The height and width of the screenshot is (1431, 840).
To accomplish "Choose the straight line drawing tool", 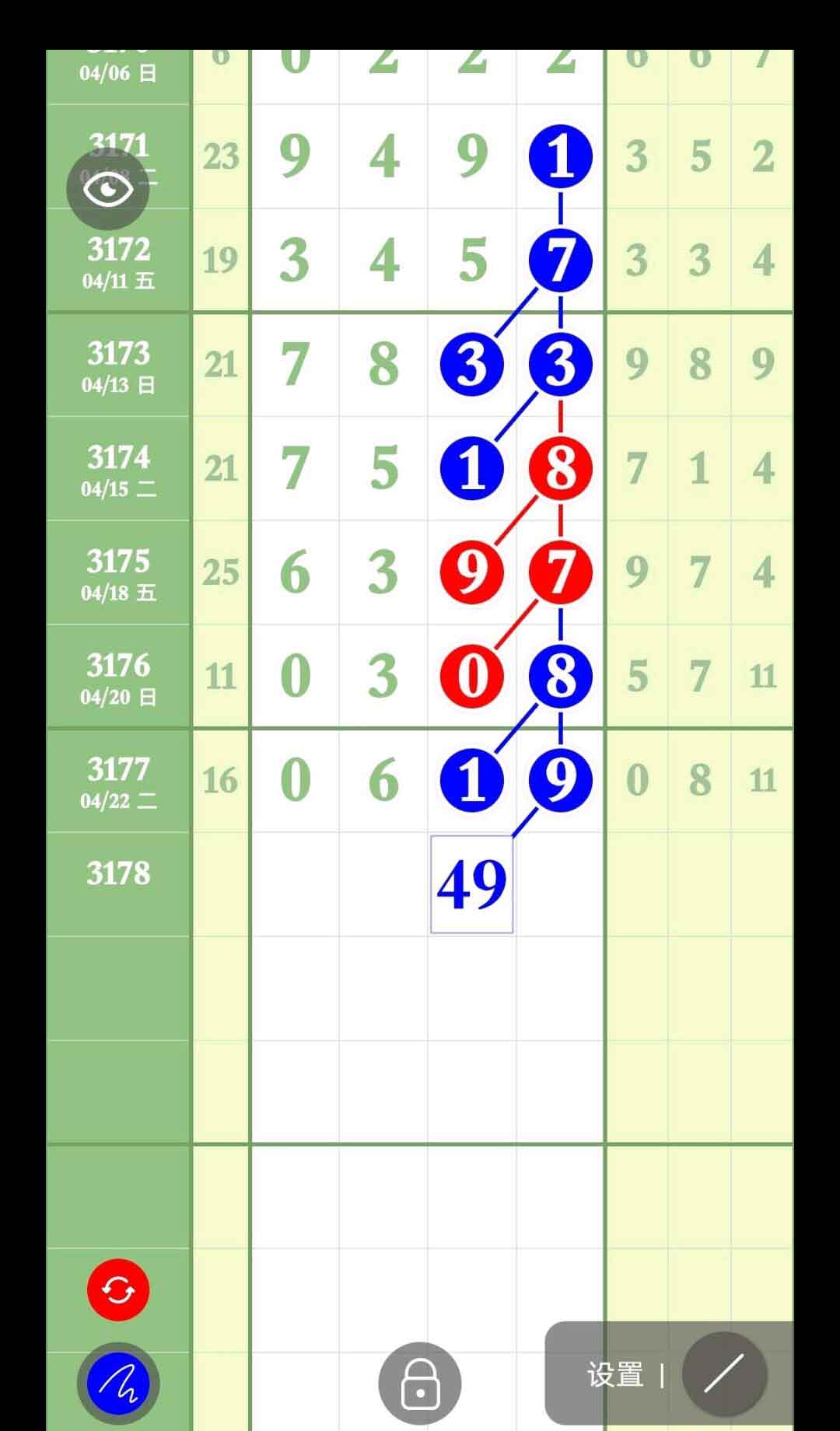I will click(x=724, y=1373).
